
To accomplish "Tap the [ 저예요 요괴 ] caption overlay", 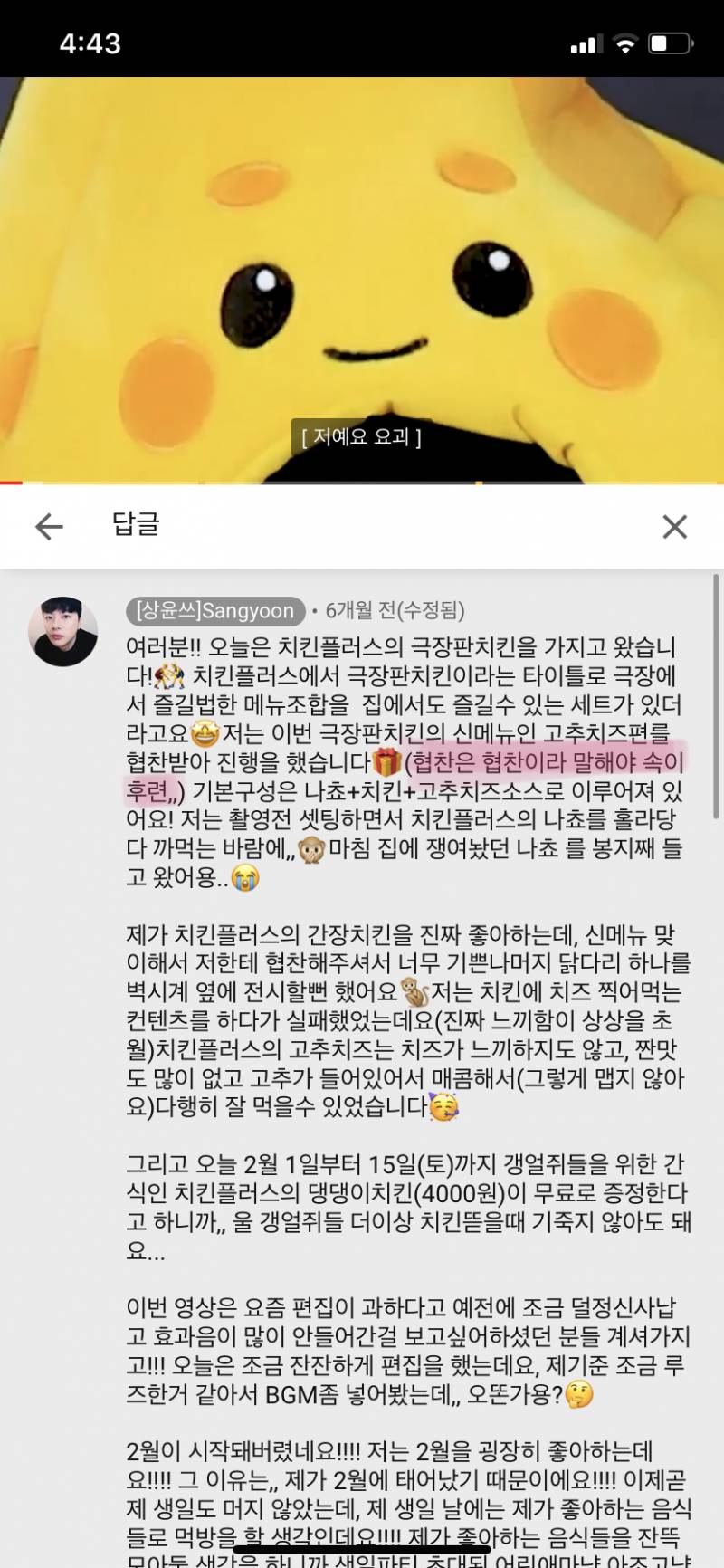I will click(360, 439).
